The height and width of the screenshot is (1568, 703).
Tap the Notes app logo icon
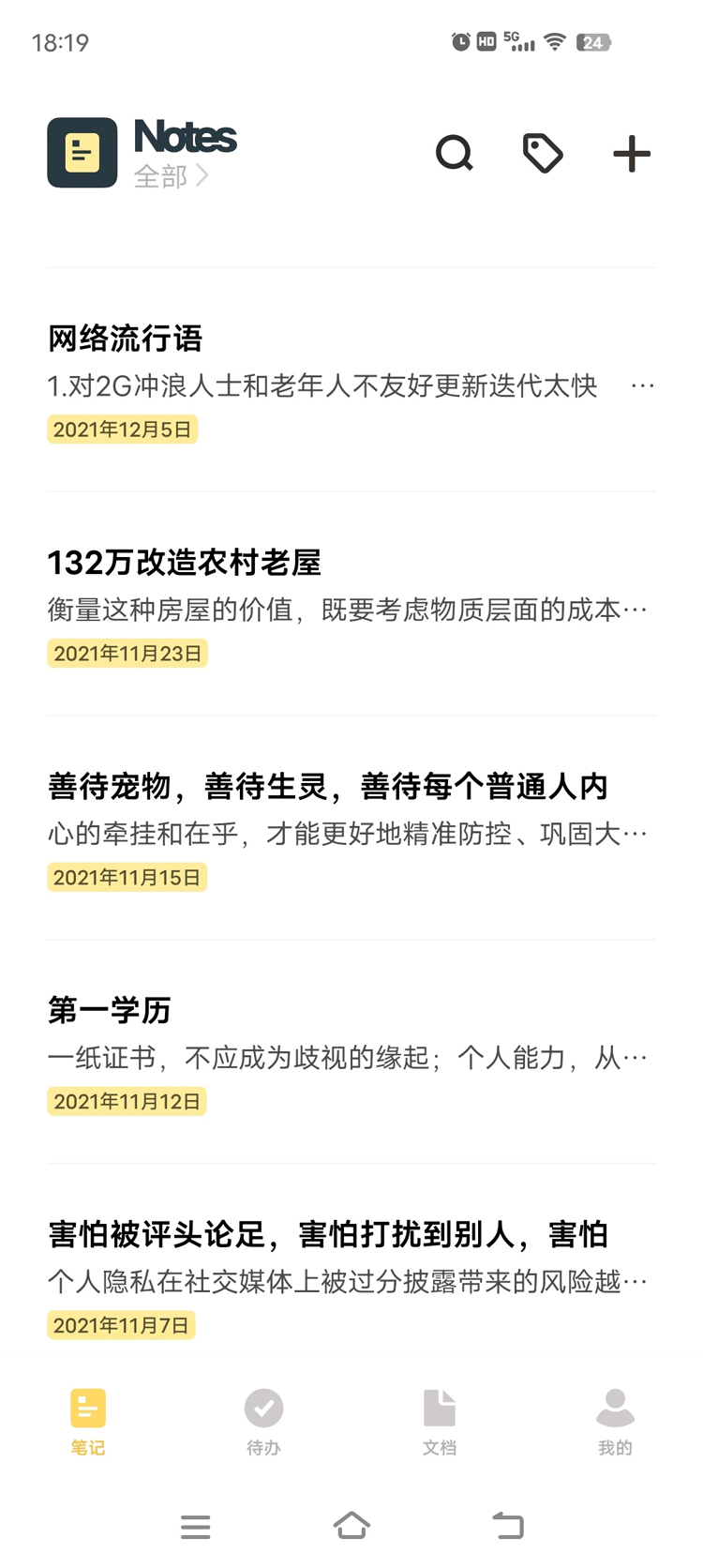click(82, 153)
